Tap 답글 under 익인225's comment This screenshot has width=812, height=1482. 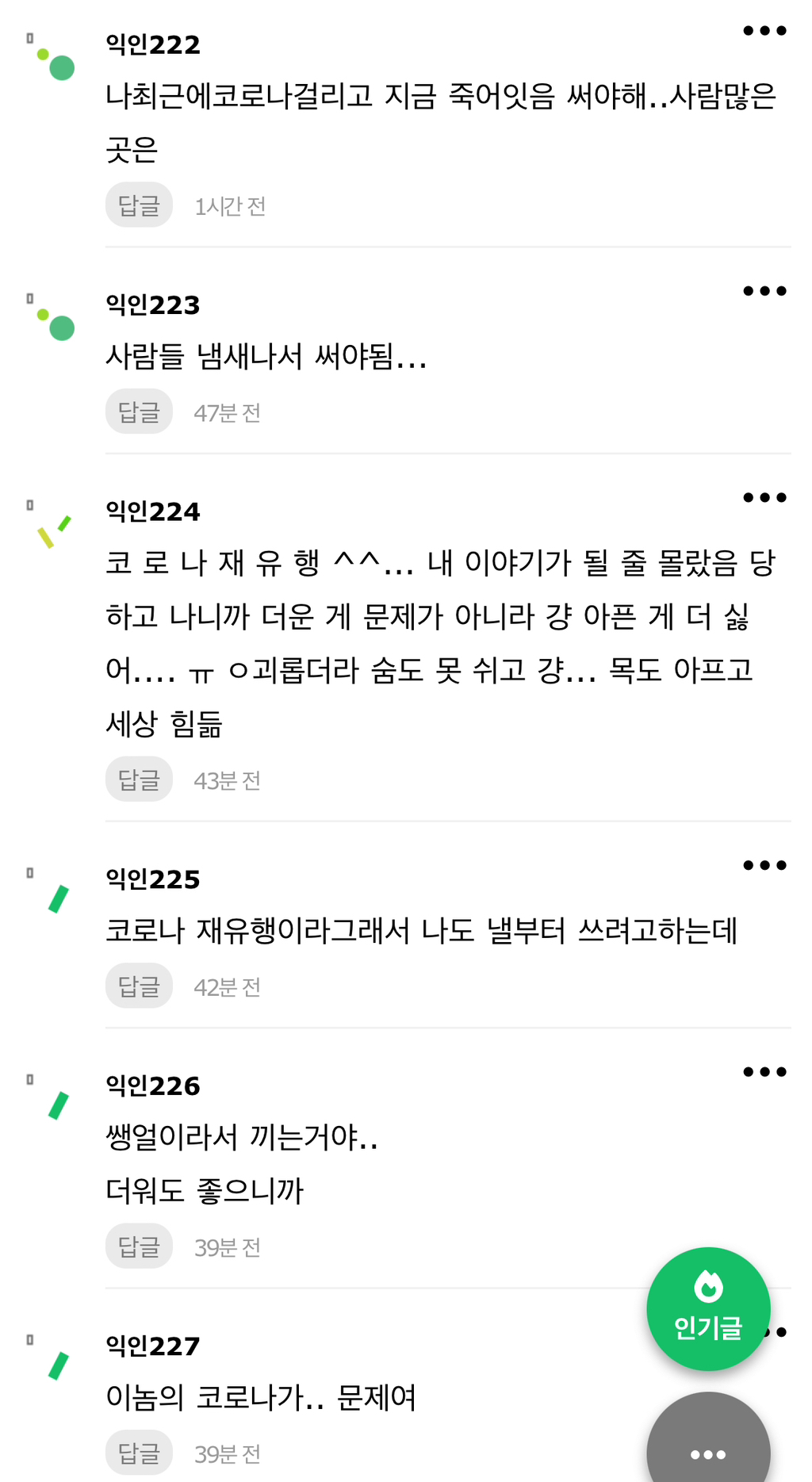click(x=139, y=986)
